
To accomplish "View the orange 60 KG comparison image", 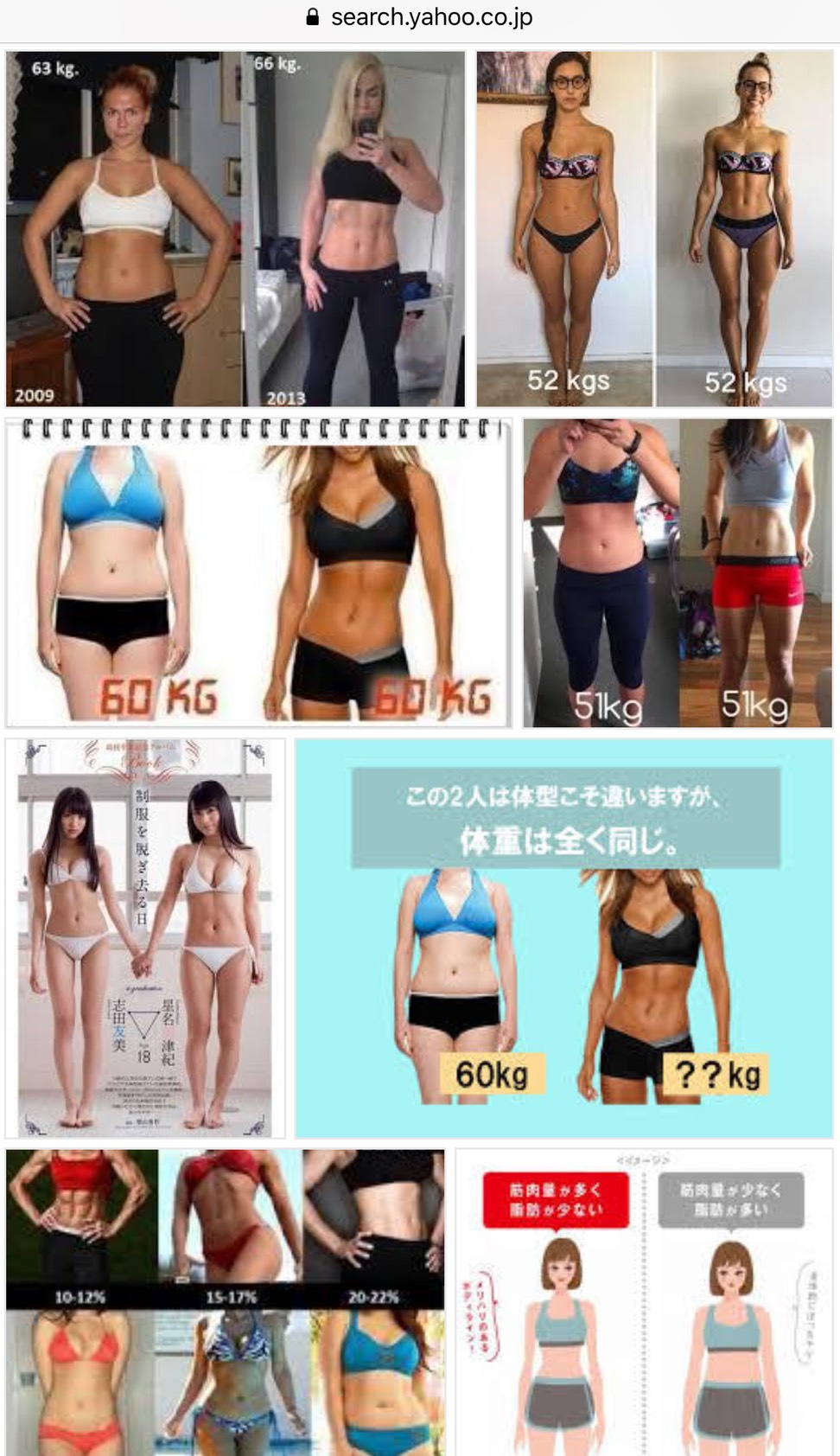I will (258, 572).
